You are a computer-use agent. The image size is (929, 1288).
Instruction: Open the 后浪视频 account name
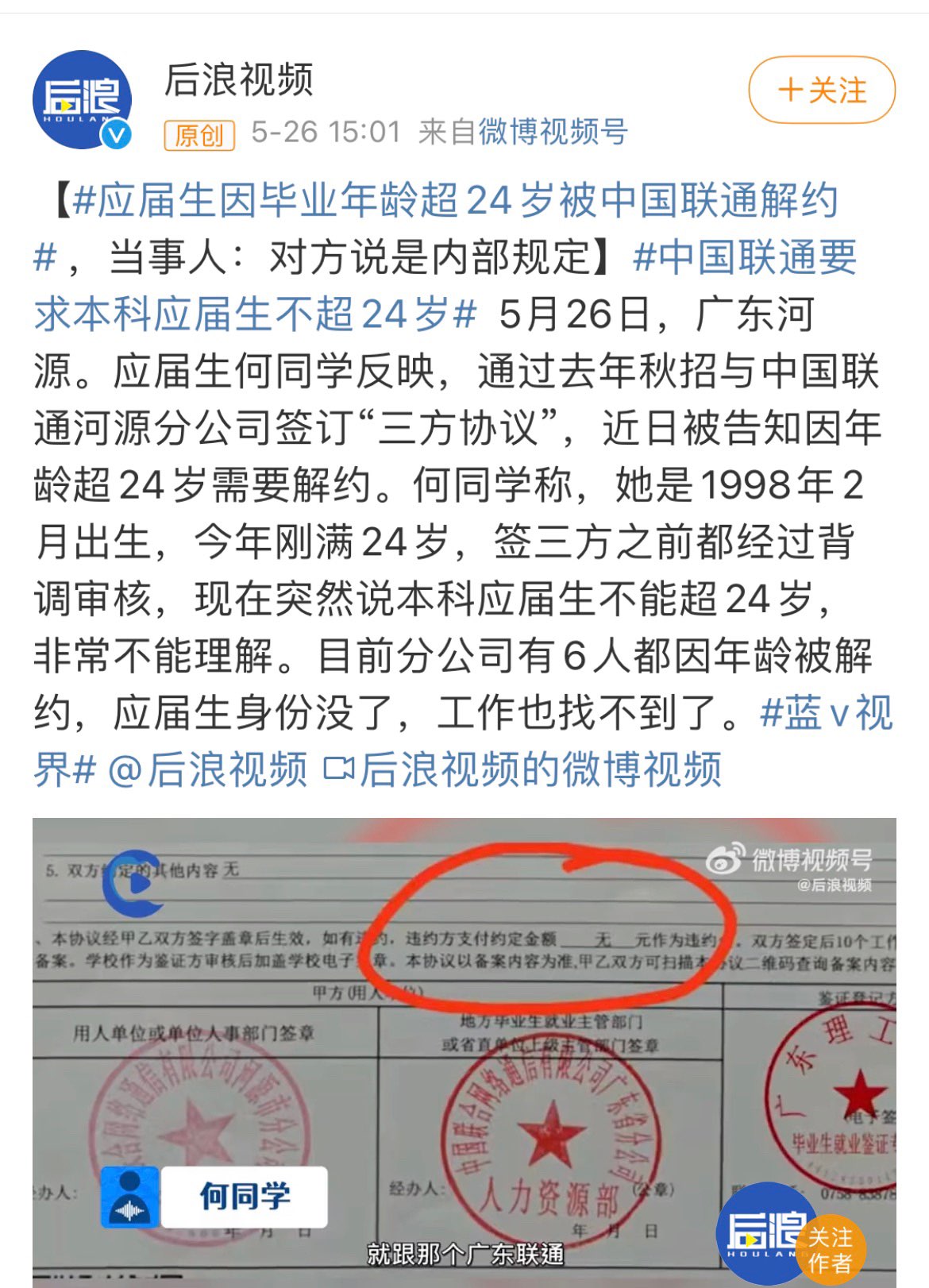(238, 80)
